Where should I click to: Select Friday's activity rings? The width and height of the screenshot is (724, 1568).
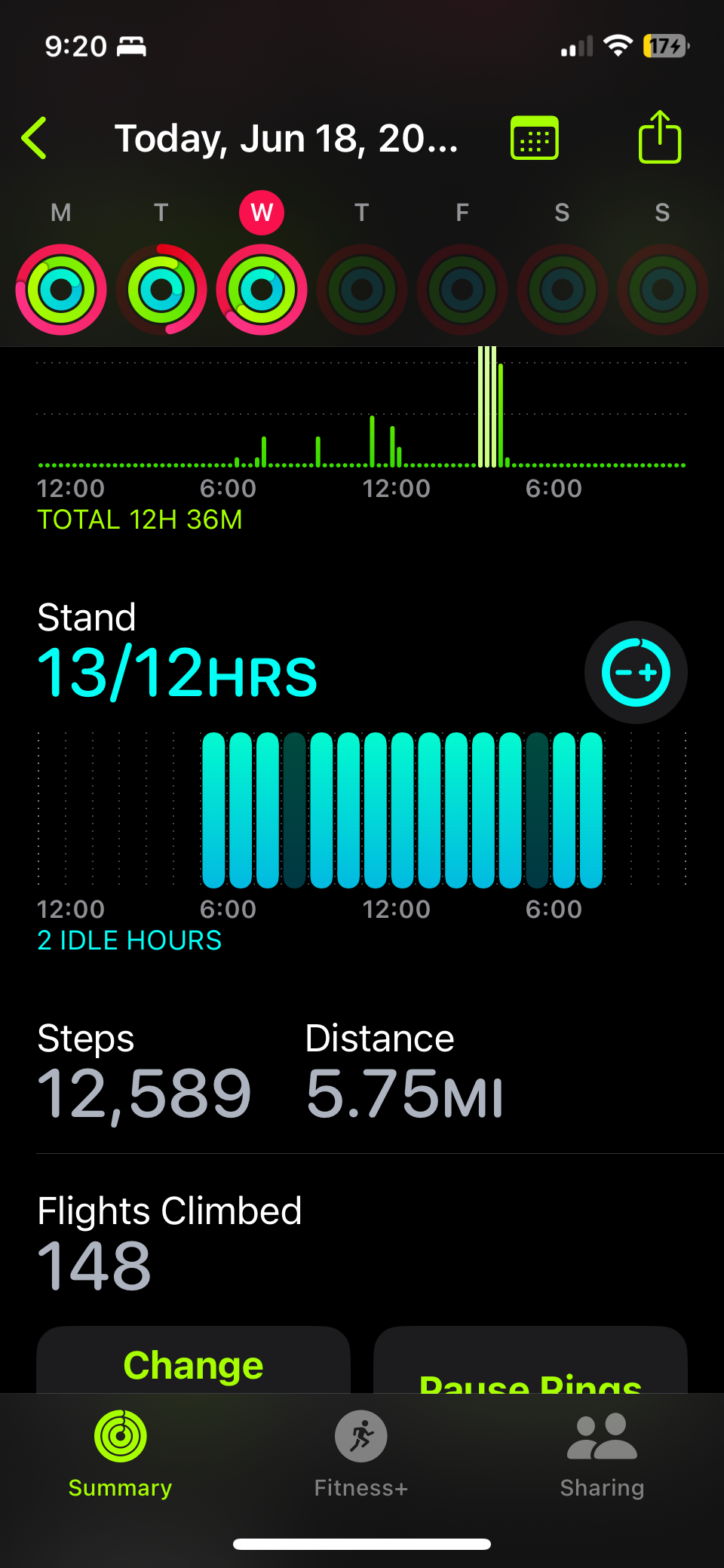(x=462, y=290)
